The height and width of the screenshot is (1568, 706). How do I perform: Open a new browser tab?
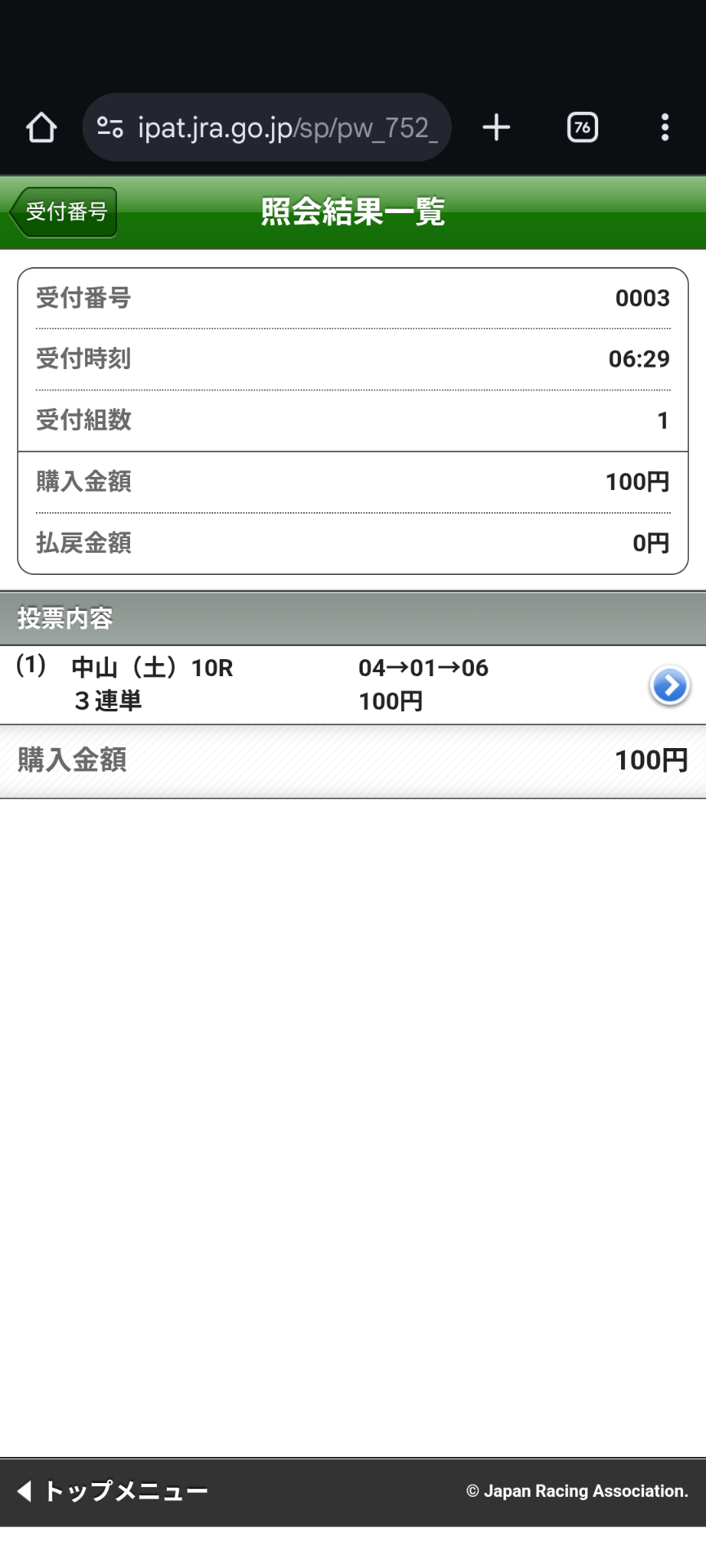pos(496,128)
